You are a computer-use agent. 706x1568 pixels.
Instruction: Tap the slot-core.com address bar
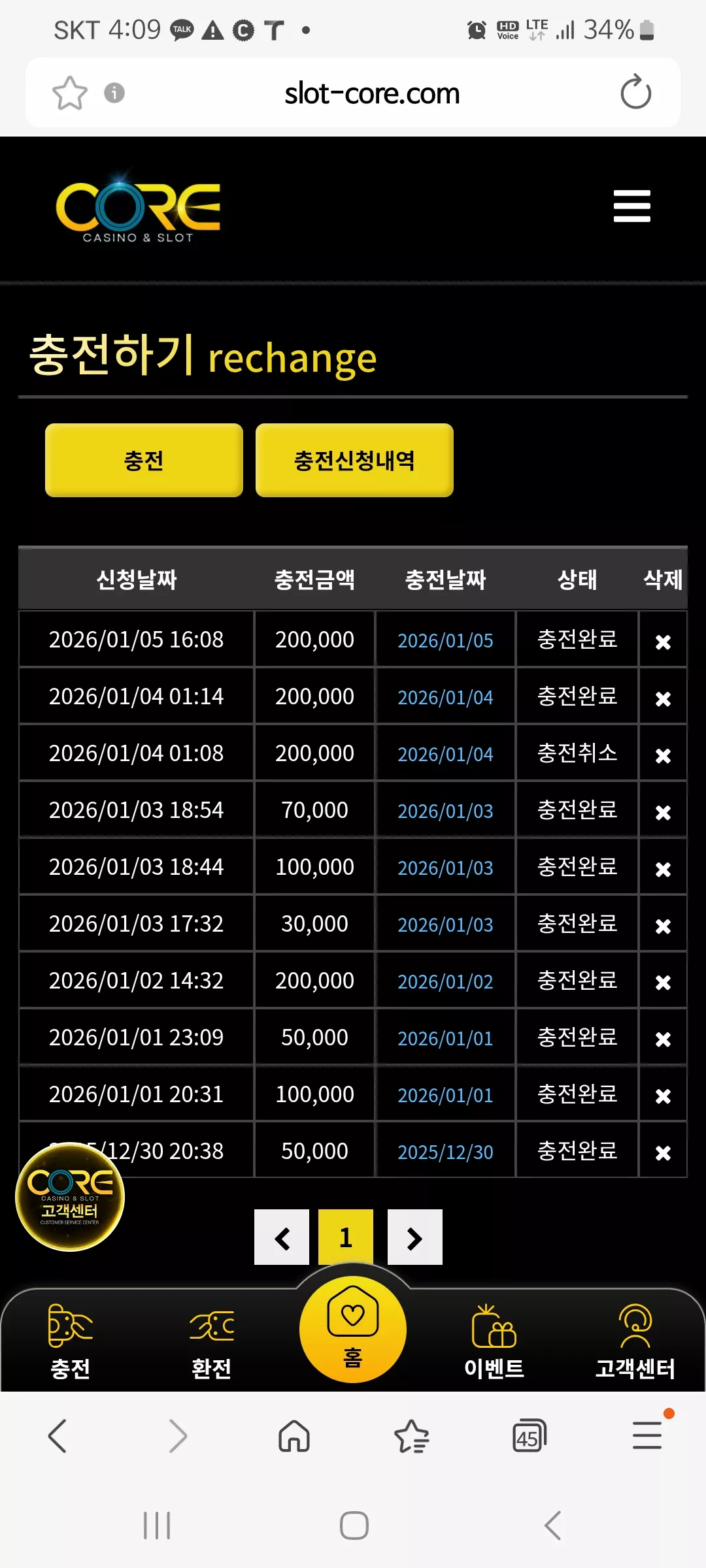point(372,93)
